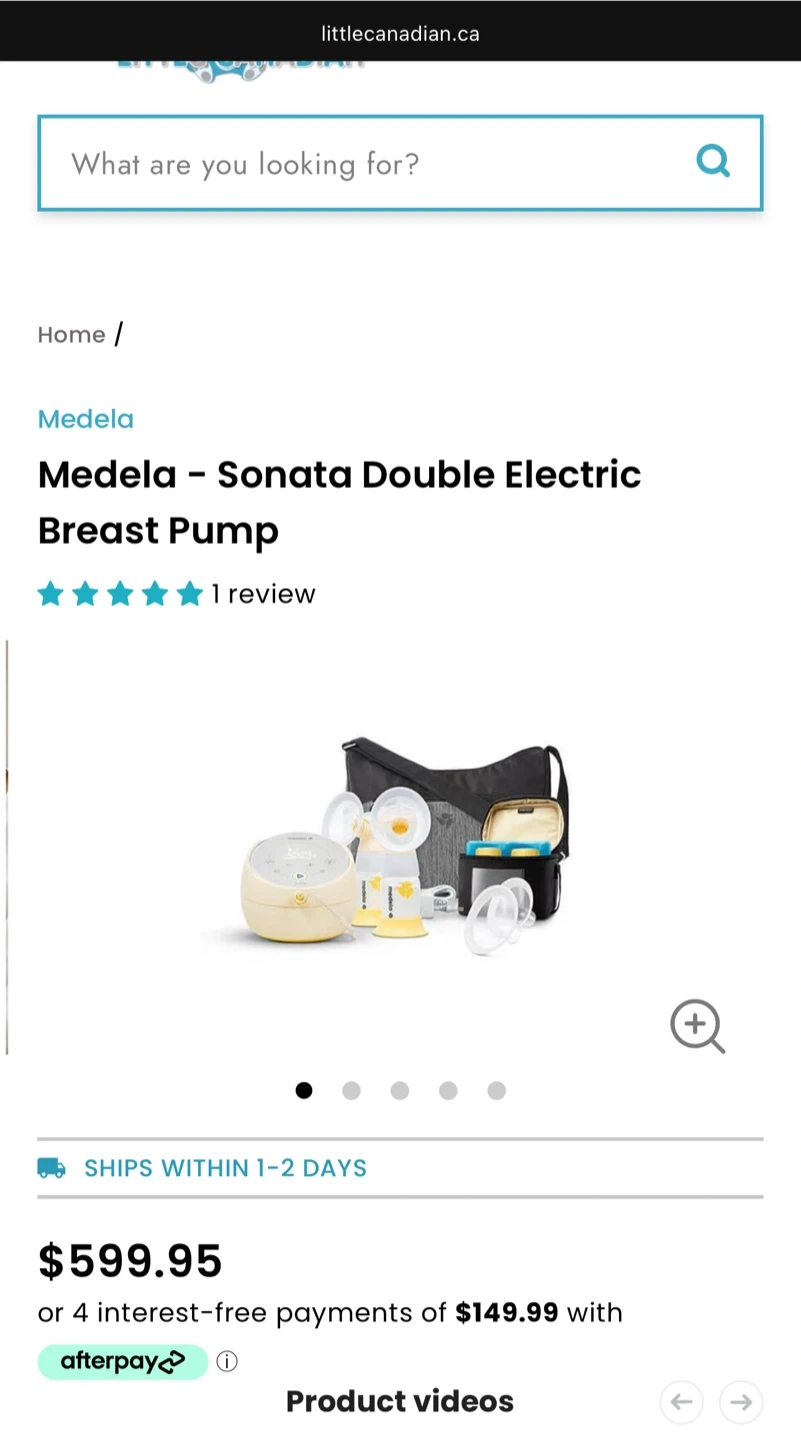
Task: Open the Afterpay info icon
Action: pos(227,1362)
